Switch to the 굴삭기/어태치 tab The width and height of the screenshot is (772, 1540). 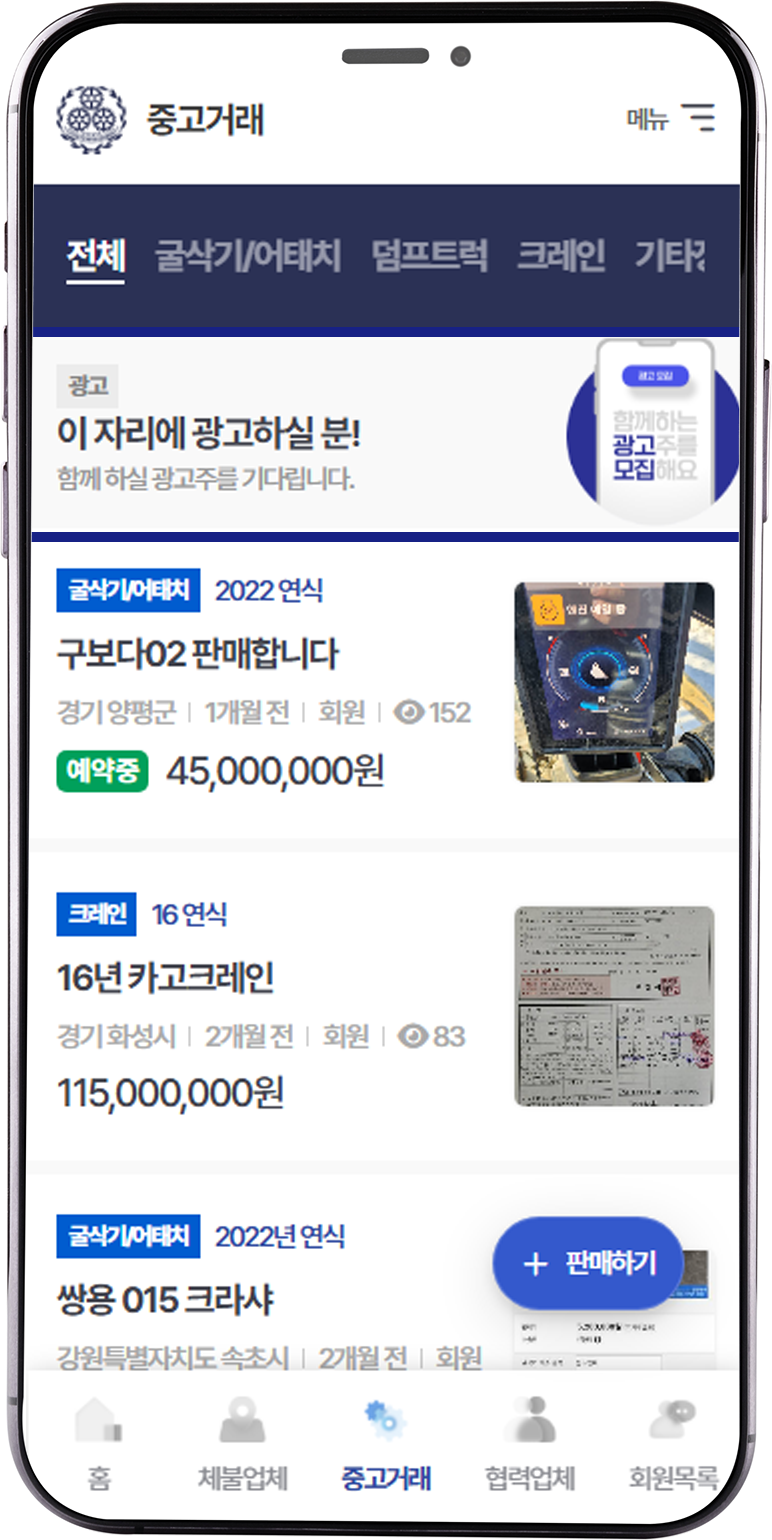click(247, 257)
